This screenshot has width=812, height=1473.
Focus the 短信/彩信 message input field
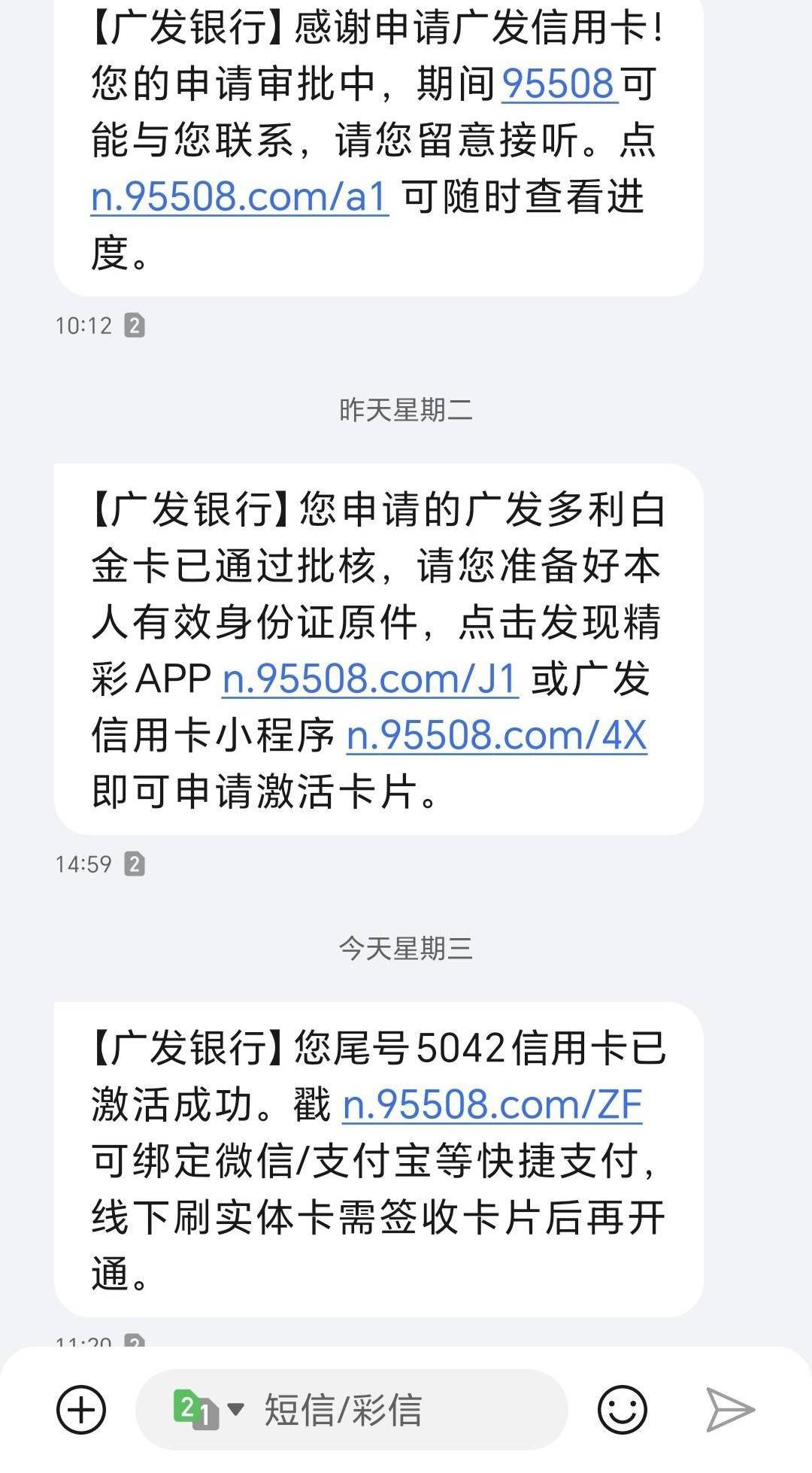pyautogui.click(x=391, y=1410)
